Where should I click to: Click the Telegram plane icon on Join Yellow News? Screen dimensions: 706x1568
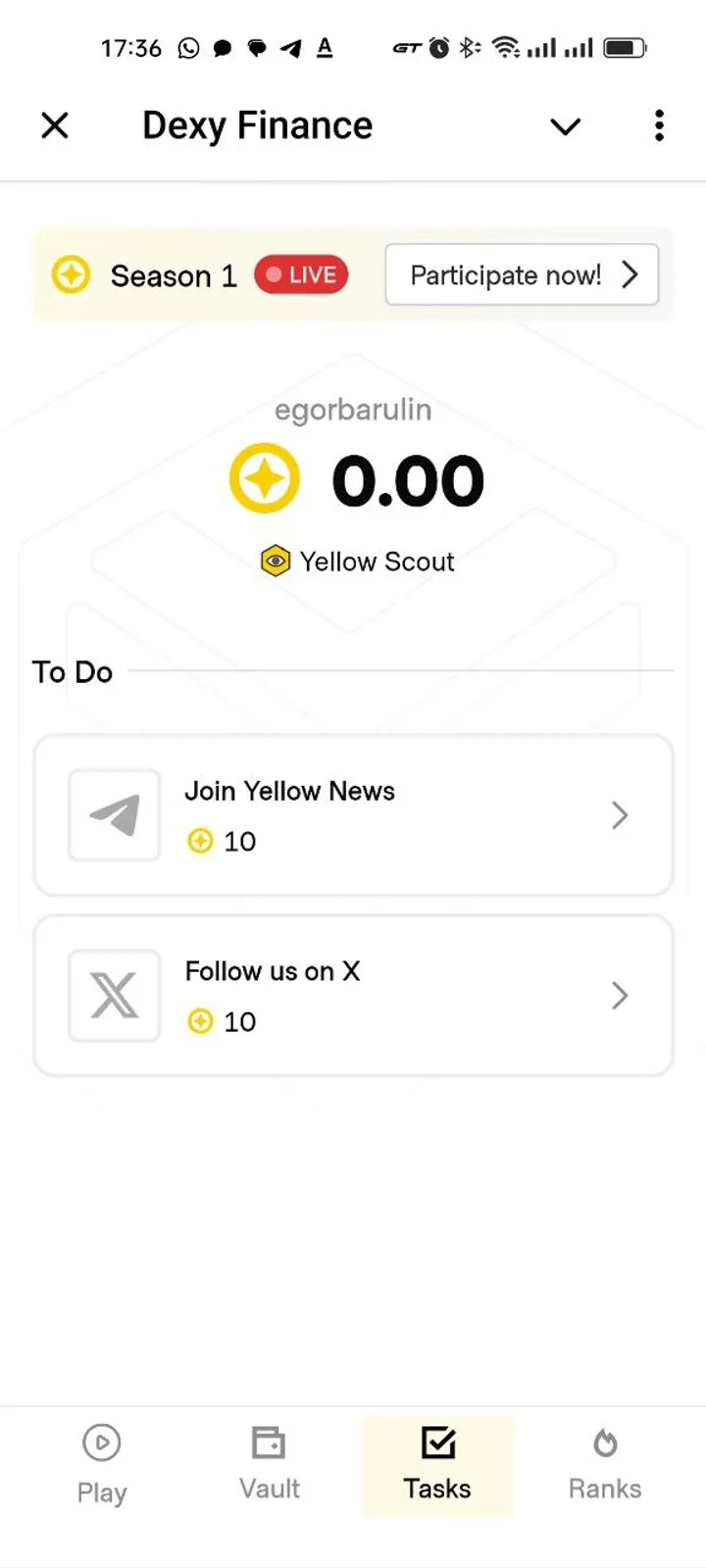(114, 814)
